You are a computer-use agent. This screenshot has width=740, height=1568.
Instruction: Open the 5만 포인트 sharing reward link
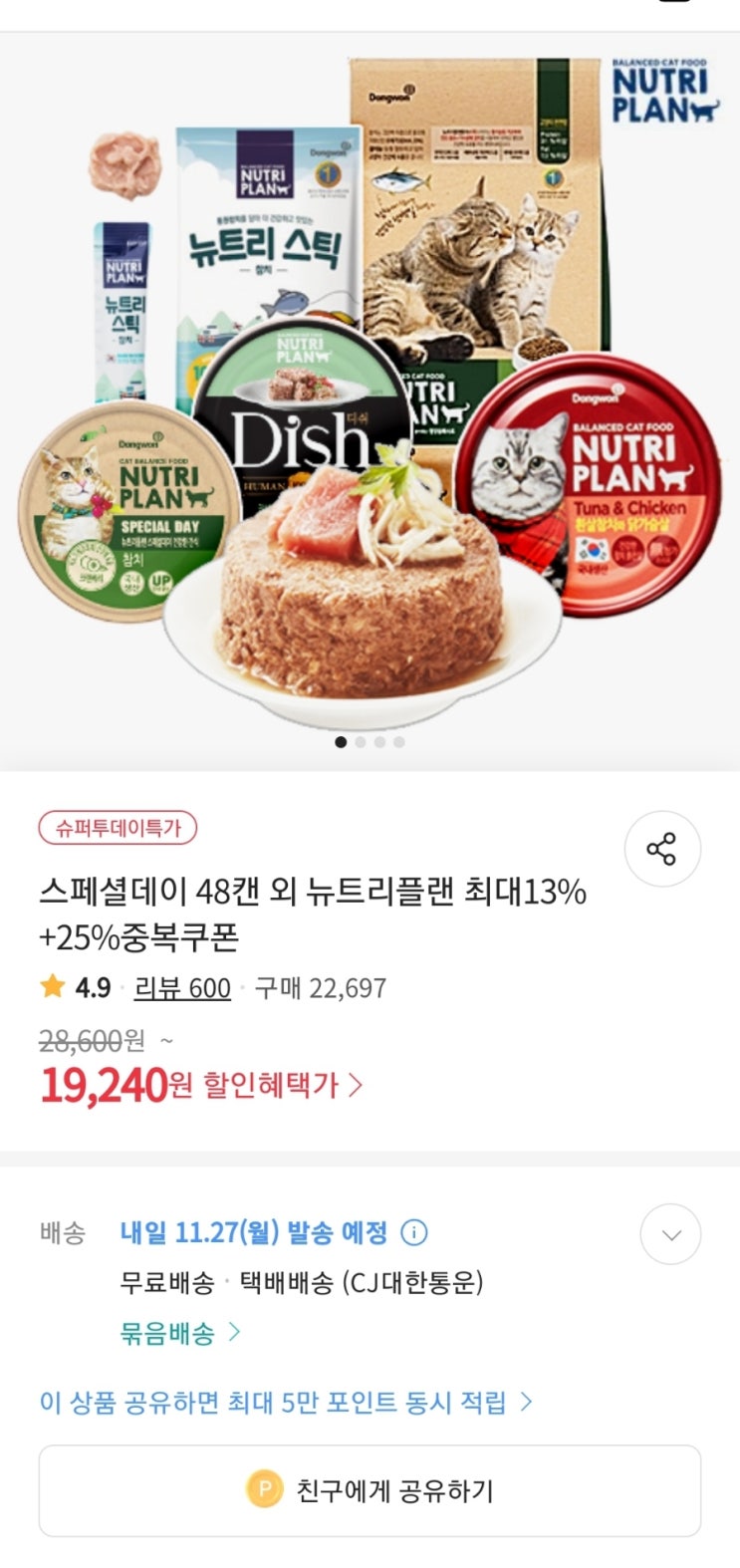coord(286,1403)
